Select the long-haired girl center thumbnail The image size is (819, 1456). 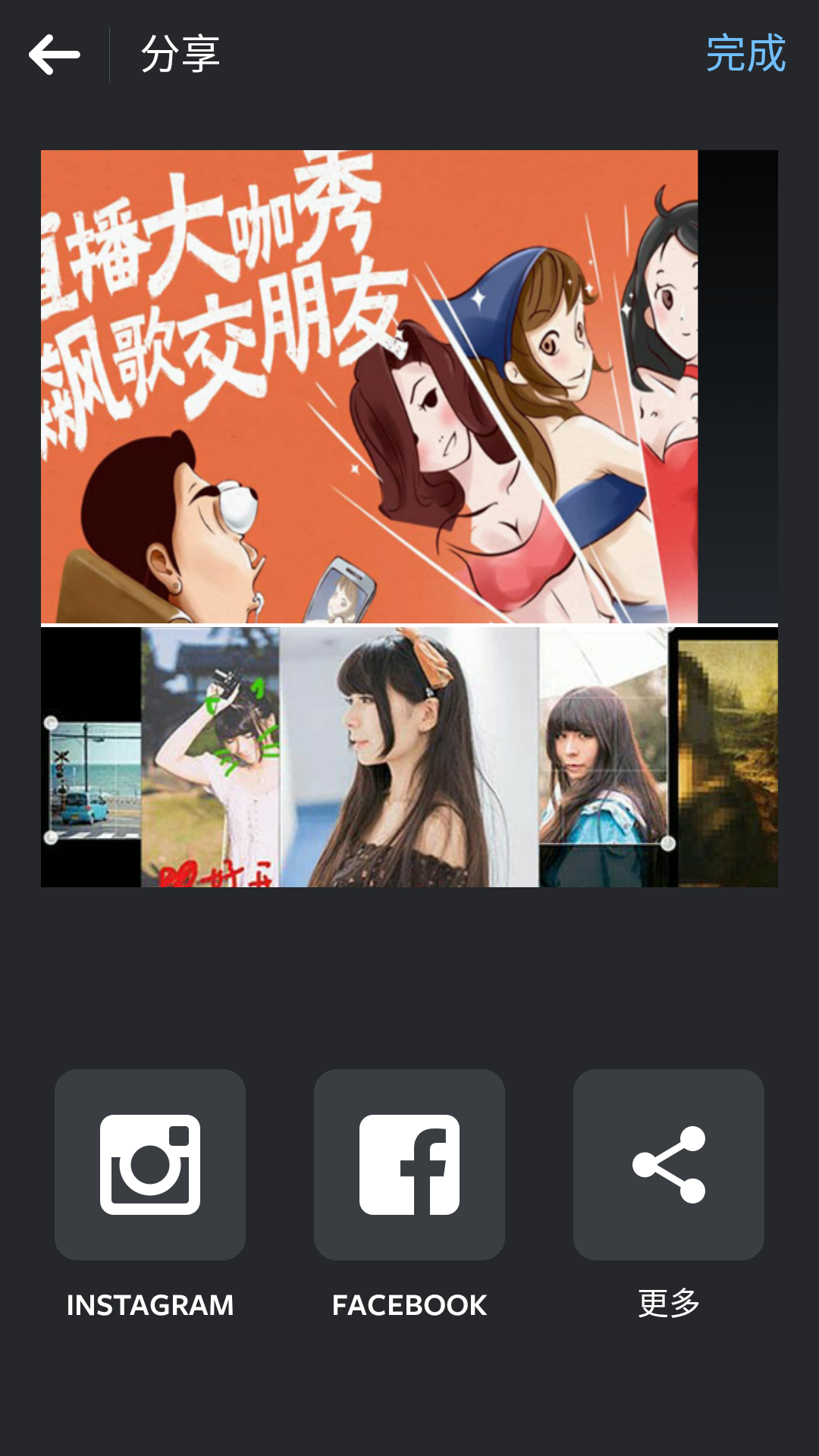(x=409, y=758)
